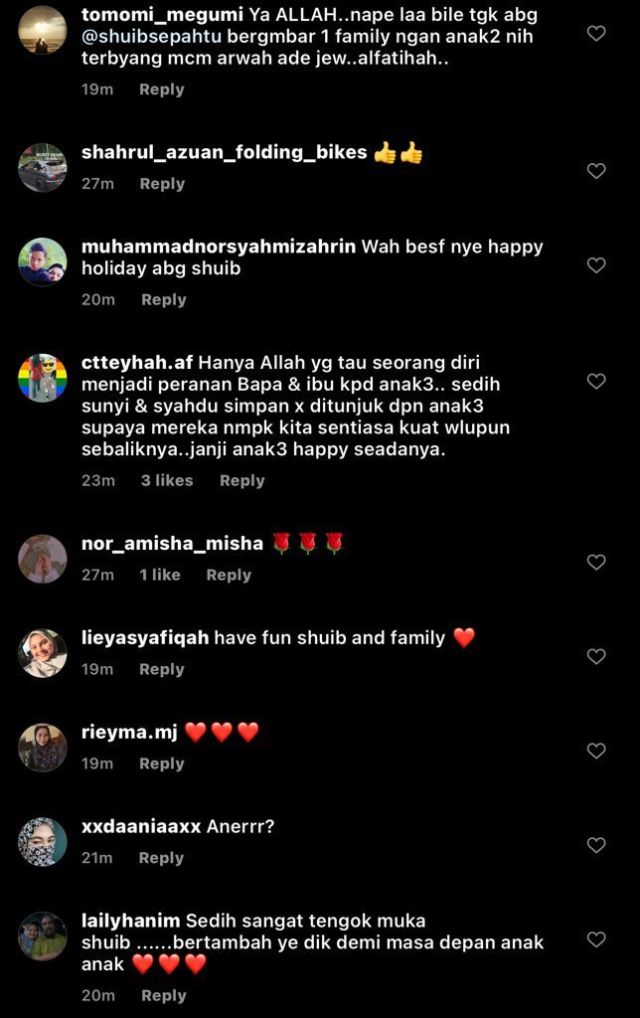Like muhammadnorsyahmizahrin's comment
The width and height of the screenshot is (640, 1018).
point(596,265)
